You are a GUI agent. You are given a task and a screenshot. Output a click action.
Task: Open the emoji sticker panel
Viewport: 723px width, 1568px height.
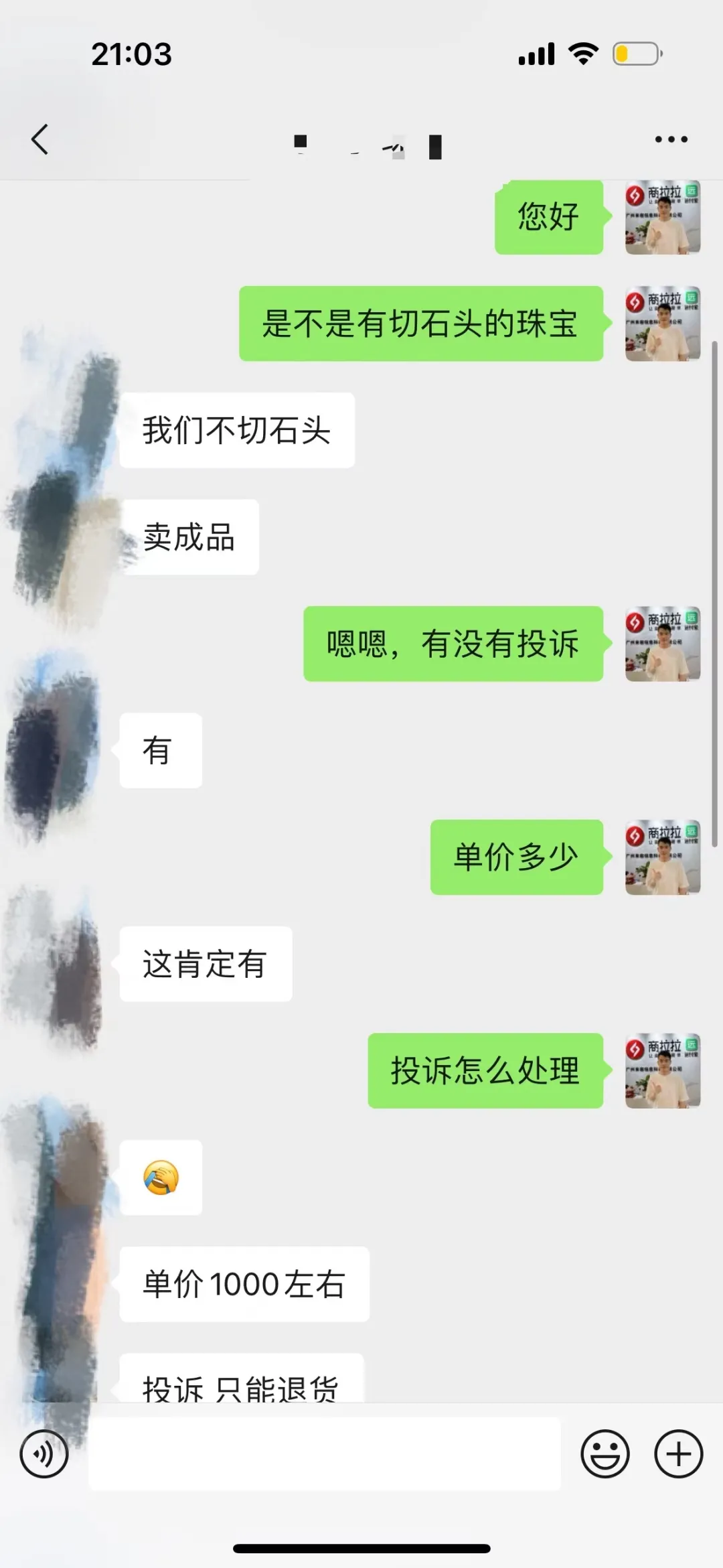[x=605, y=1453]
